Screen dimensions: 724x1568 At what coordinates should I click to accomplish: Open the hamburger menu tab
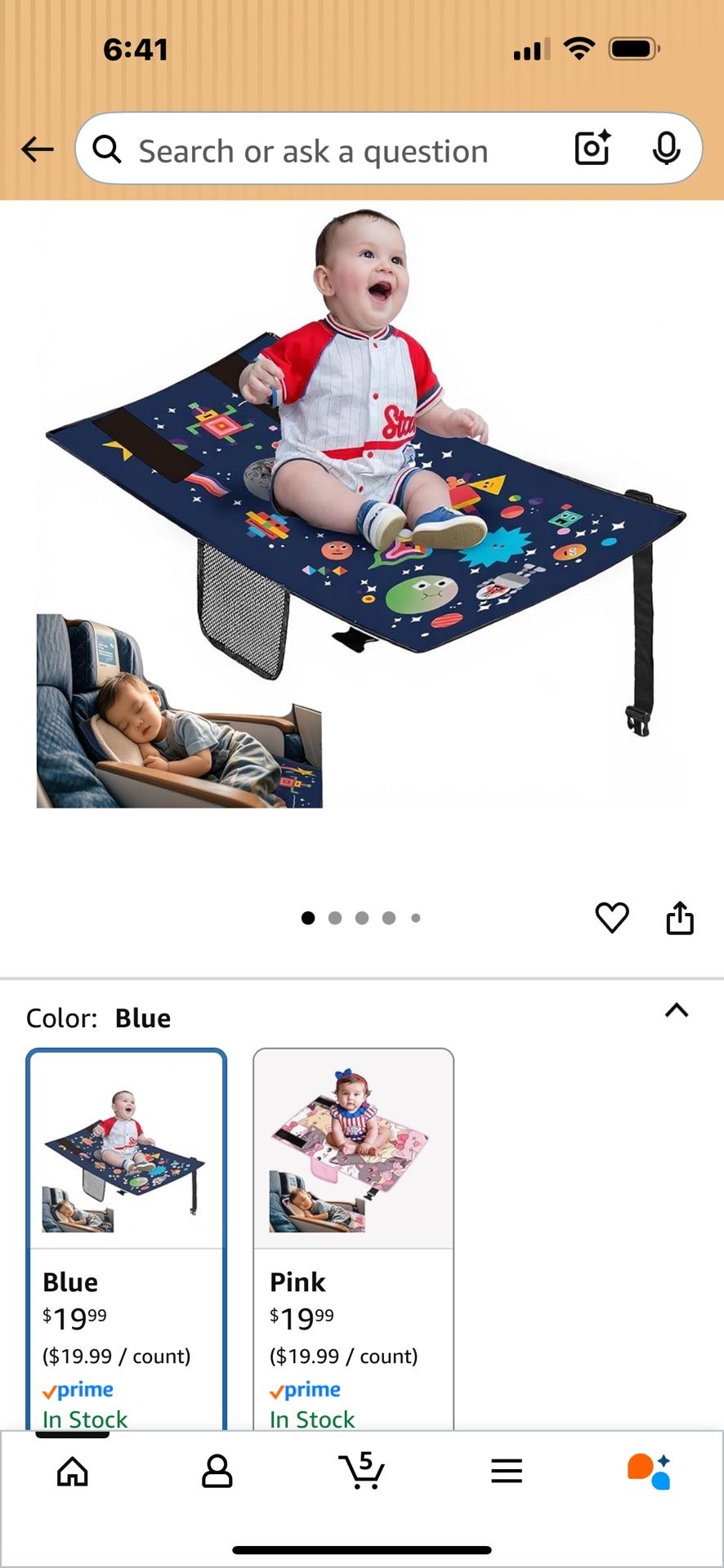point(507,1472)
